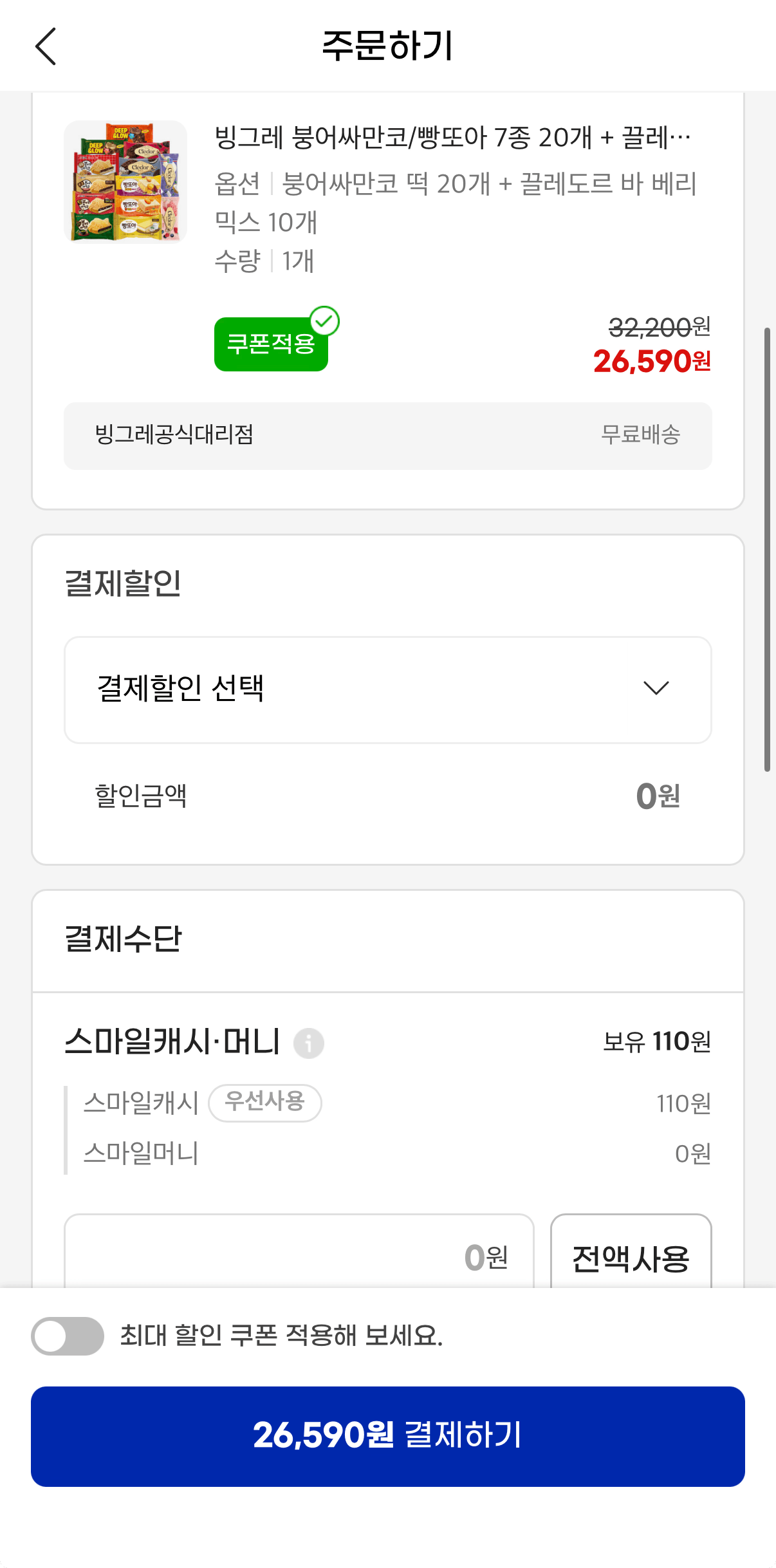Image resolution: width=776 pixels, height=1568 pixels.
Task: Click the 주문하기 header title
Action: pyautogui.click(x=388, y=46)
